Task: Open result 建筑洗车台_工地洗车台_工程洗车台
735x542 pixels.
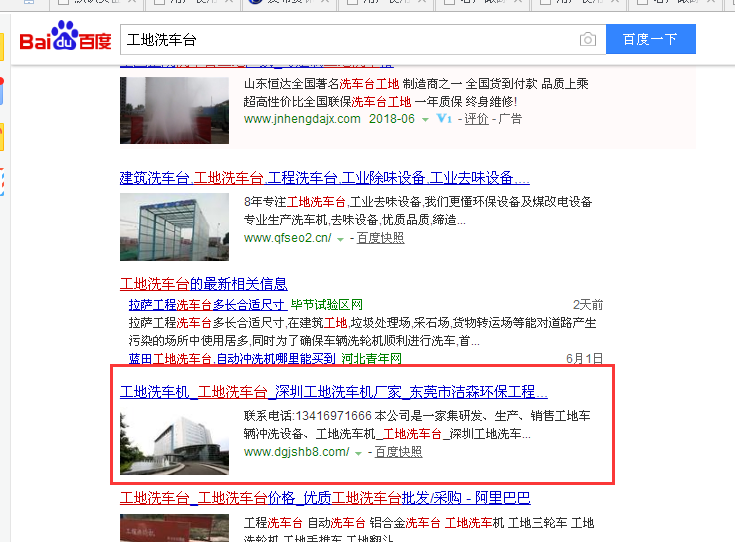Action: [x=324, y=178]
